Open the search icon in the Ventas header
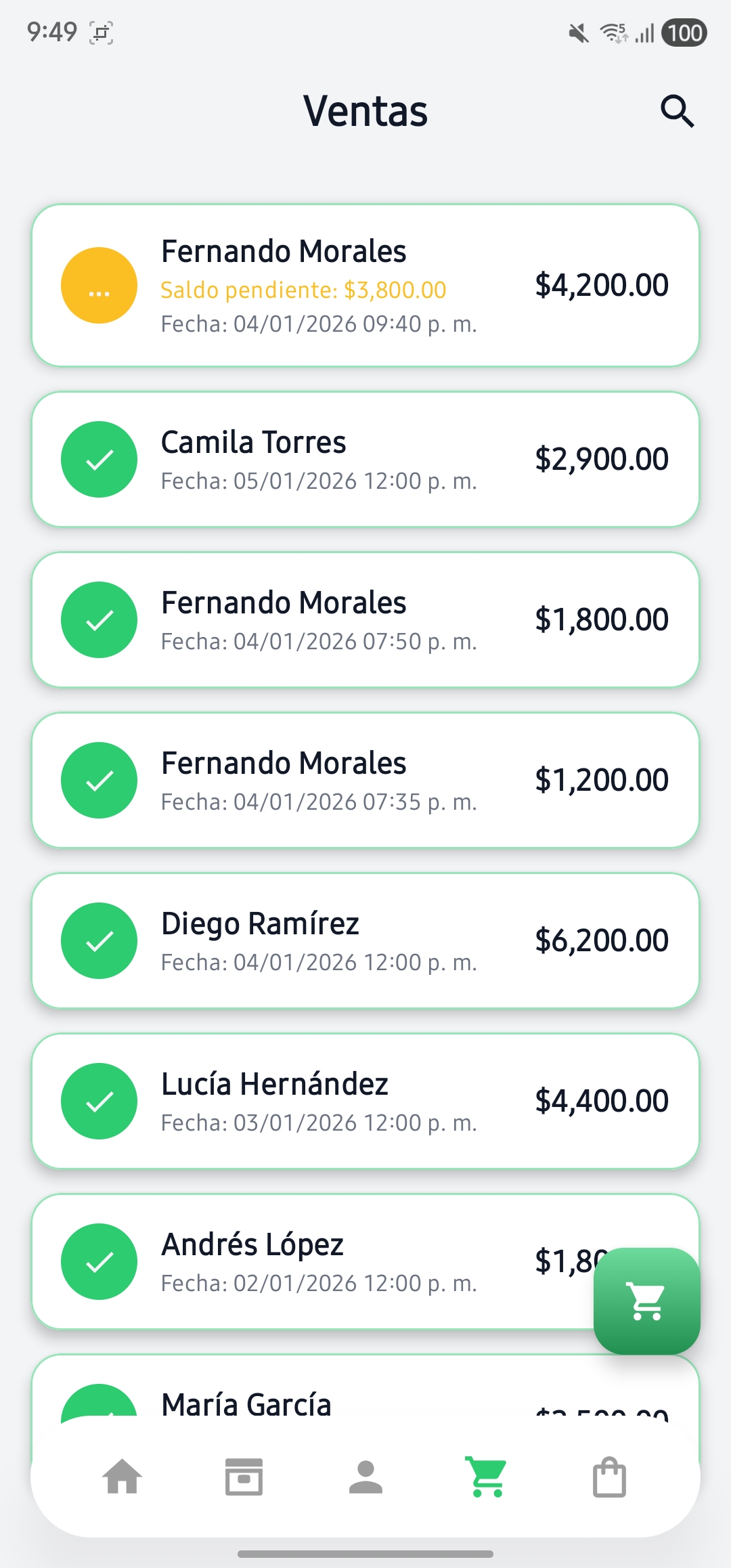Screen dimensions: 731x1568 pyautogui.click(x=677, y=111)
